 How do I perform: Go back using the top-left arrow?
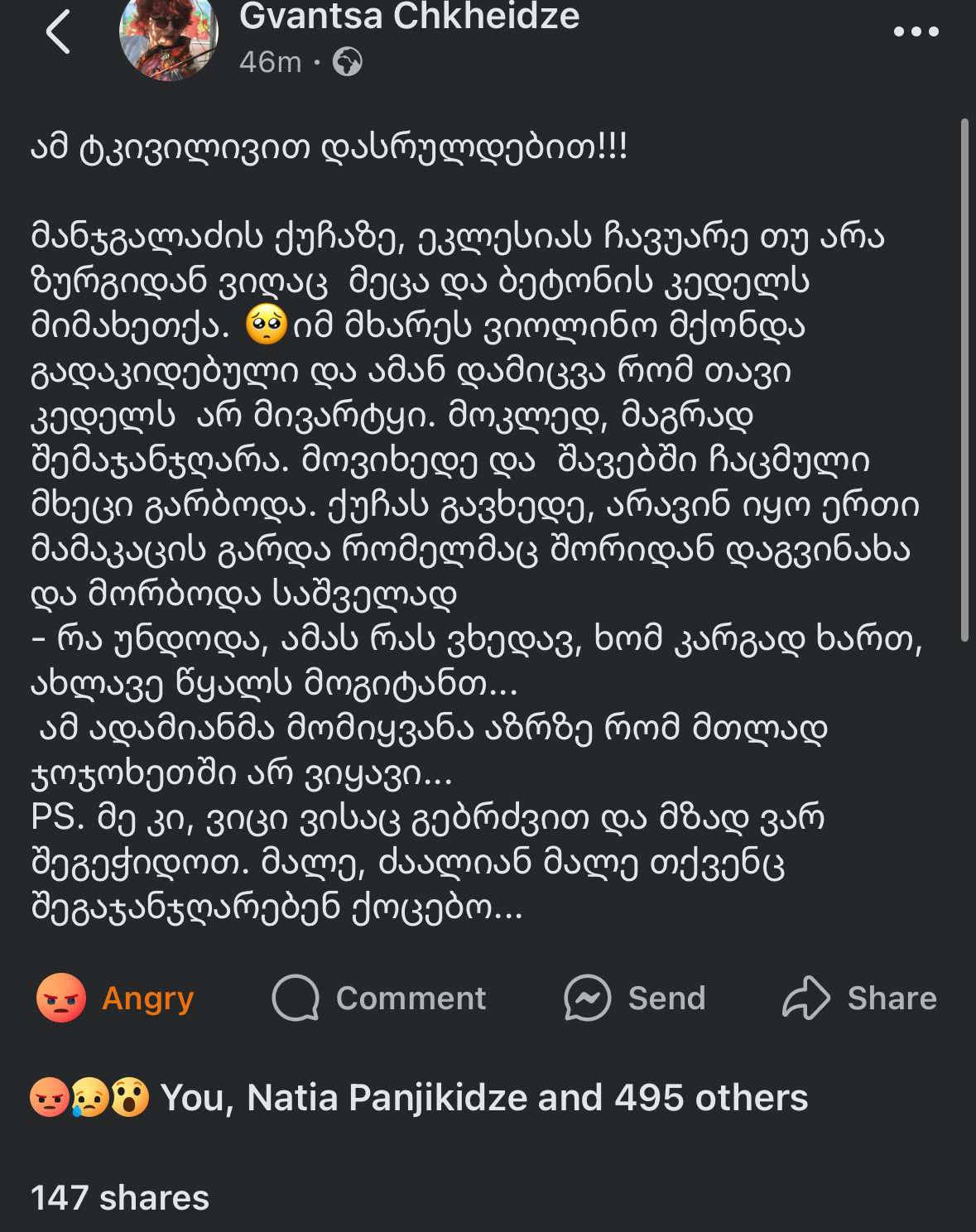click(x=58, y=33)
